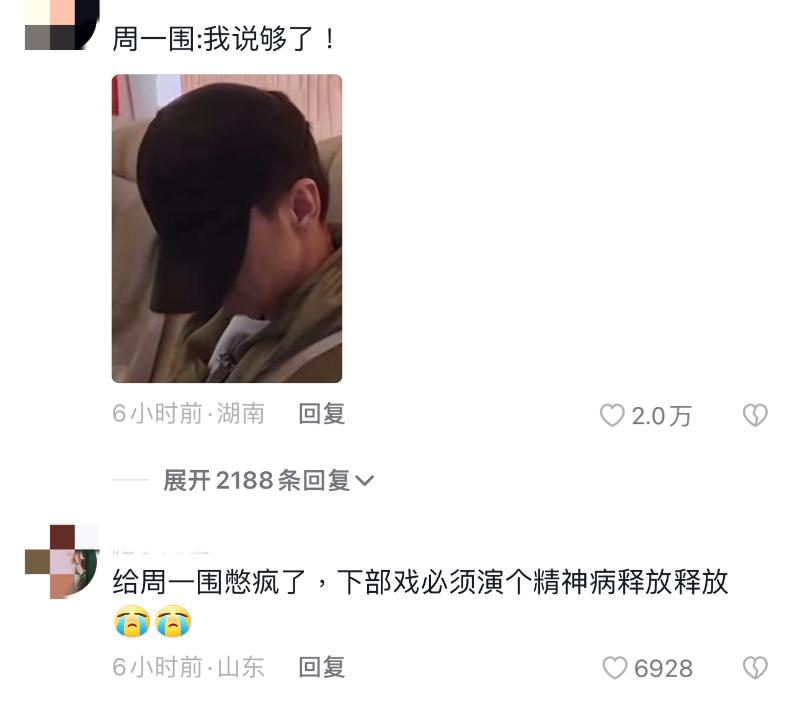Screen dimensions: 800x702
Task: Open the 山东 commenter's avatar profile
Action: (x=61, y=561)
